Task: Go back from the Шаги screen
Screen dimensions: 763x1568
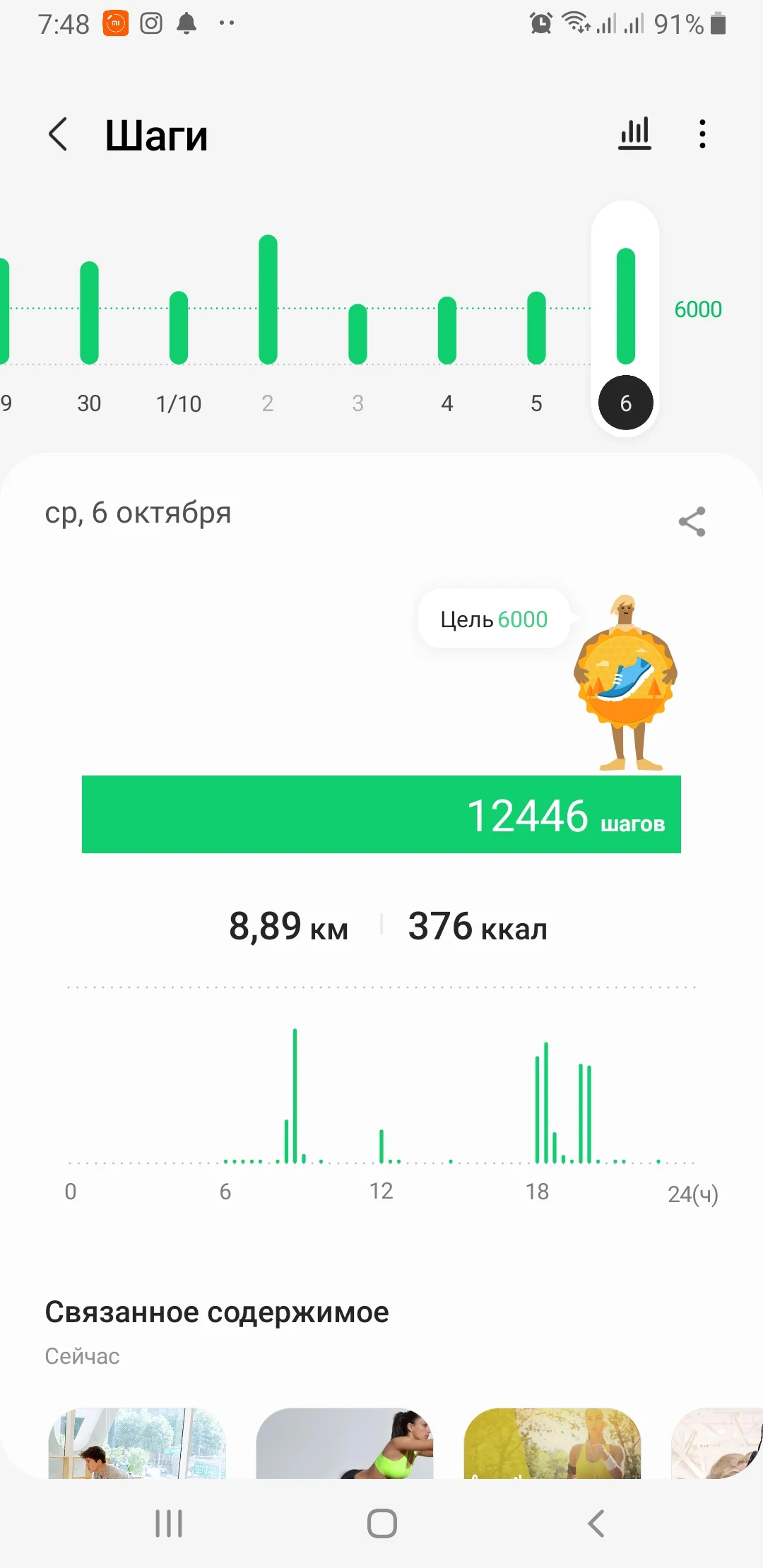Action: point(59,134)
